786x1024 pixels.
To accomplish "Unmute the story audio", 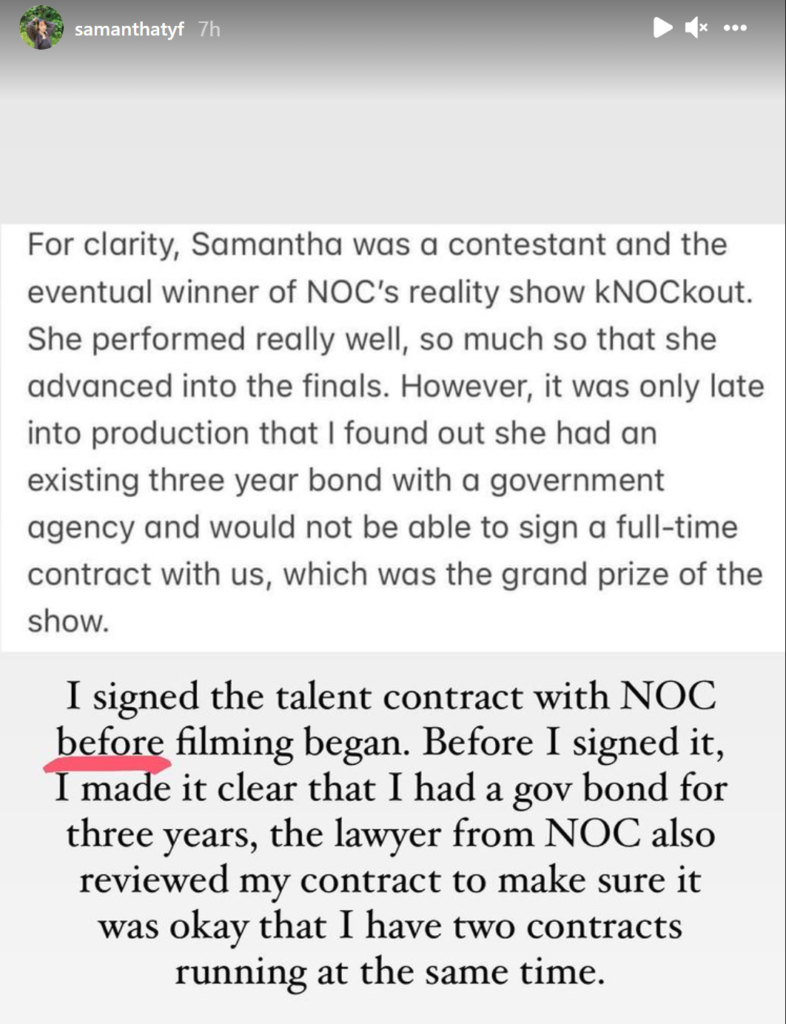I will [695, 28].
